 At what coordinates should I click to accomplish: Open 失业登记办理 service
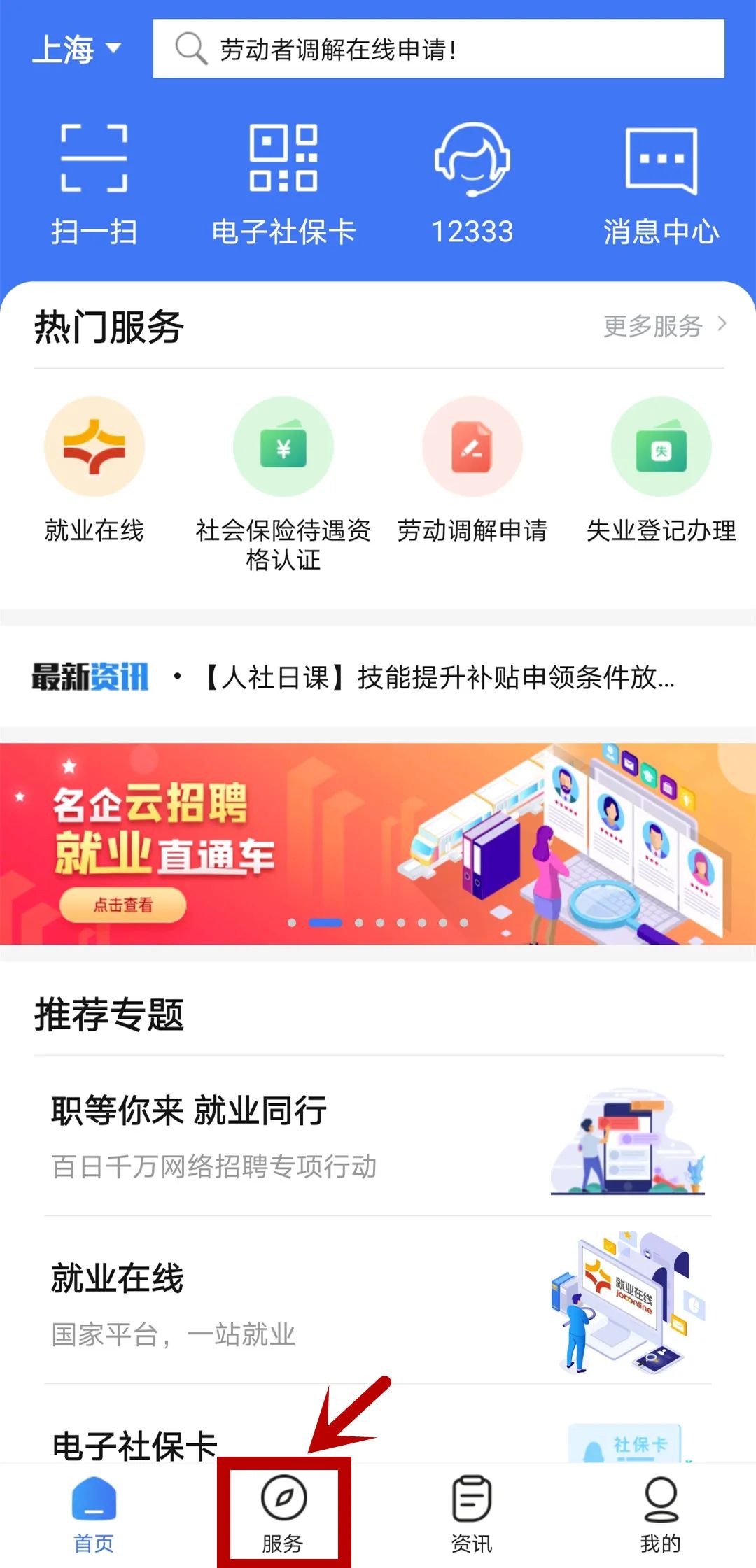point(661,469)
